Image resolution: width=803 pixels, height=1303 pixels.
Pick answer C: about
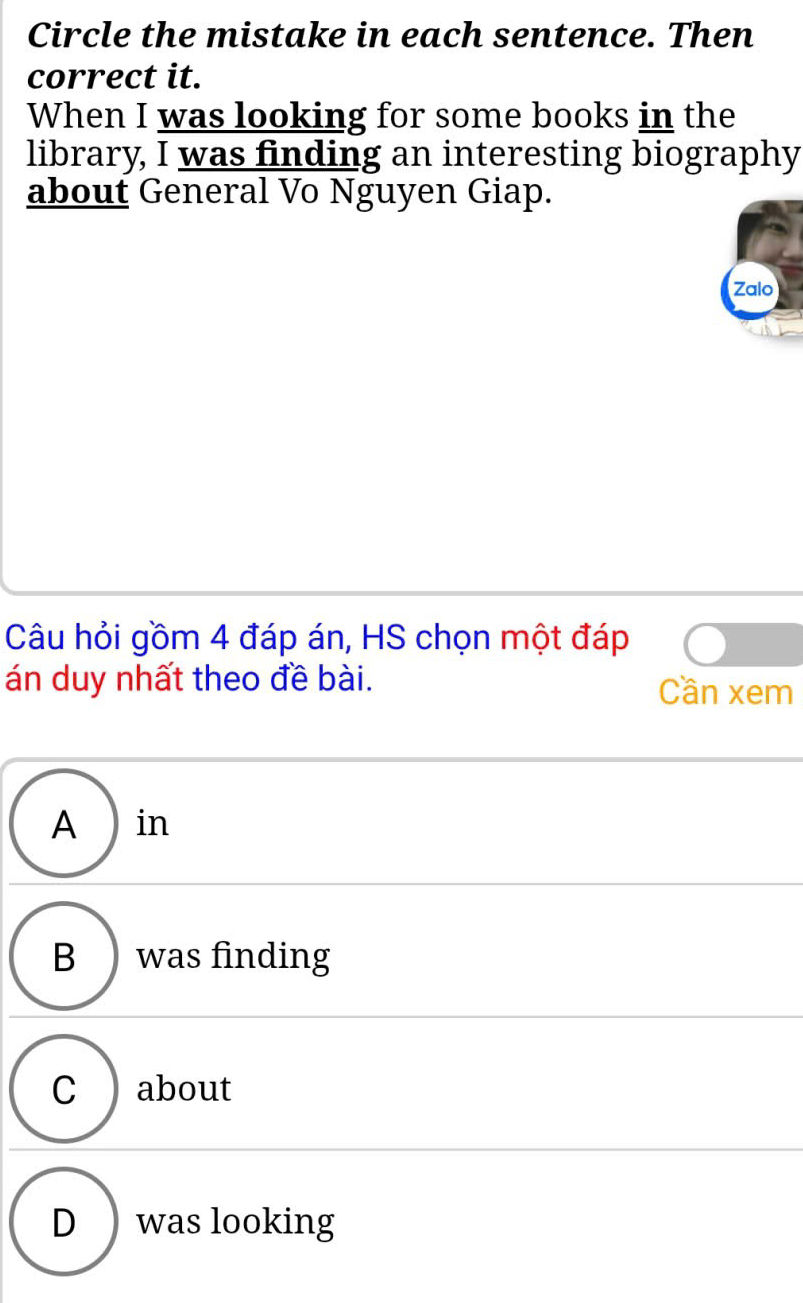tap(64, 1088)
